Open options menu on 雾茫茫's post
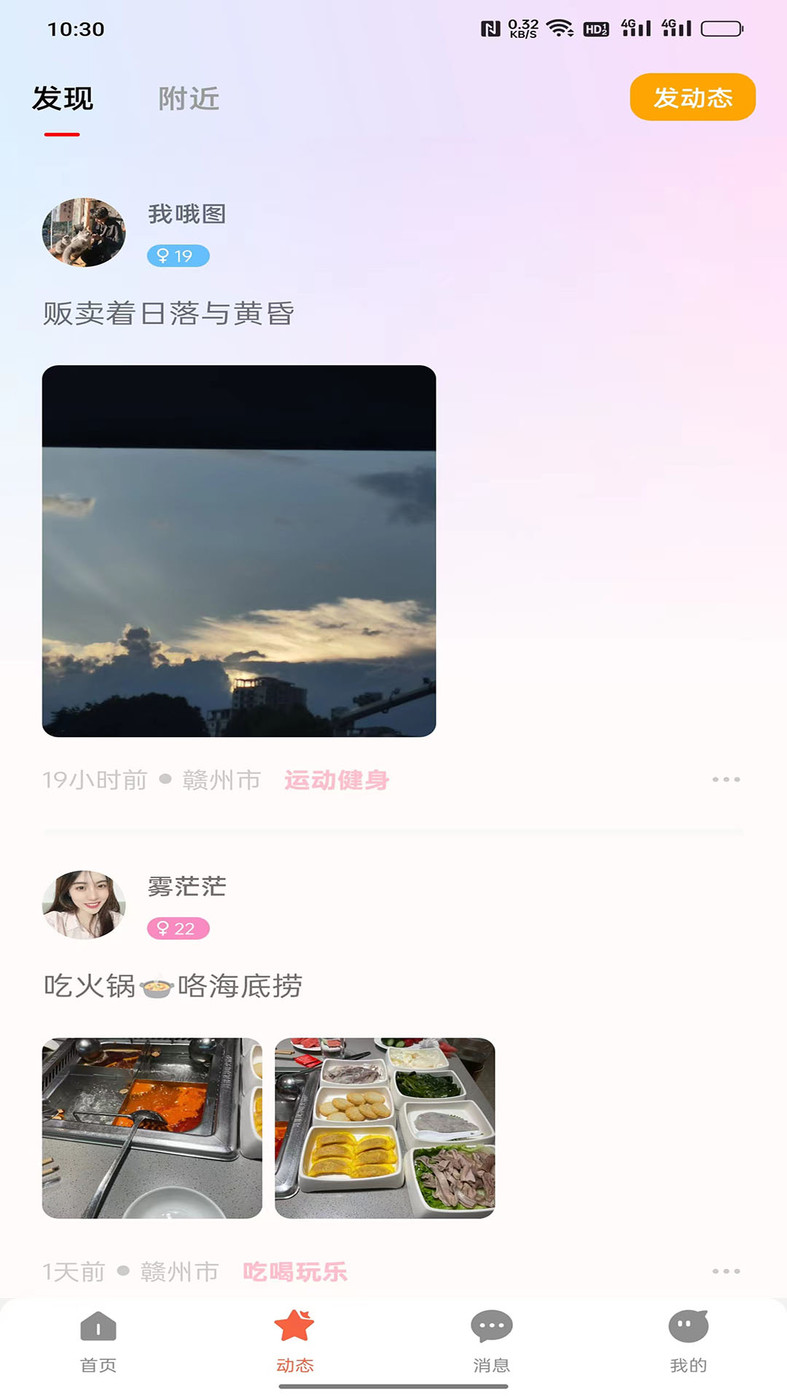 [726, 1272]
